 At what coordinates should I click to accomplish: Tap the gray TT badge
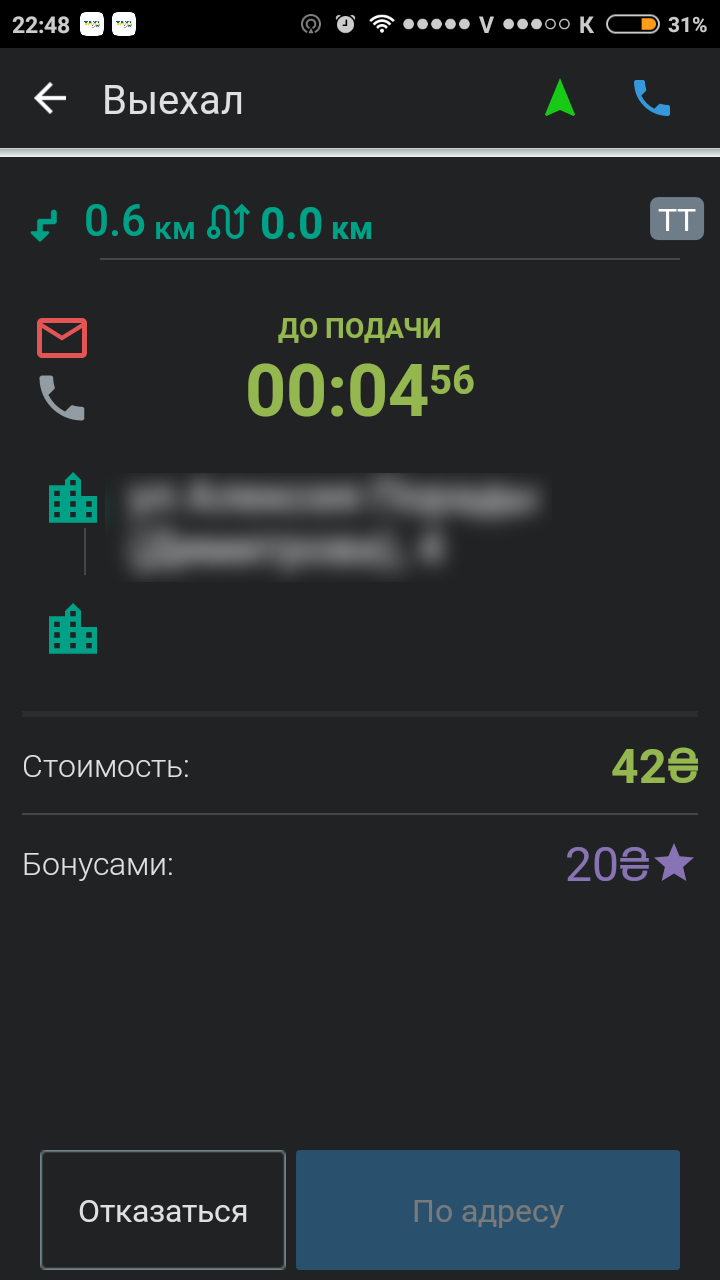(677, 219)
